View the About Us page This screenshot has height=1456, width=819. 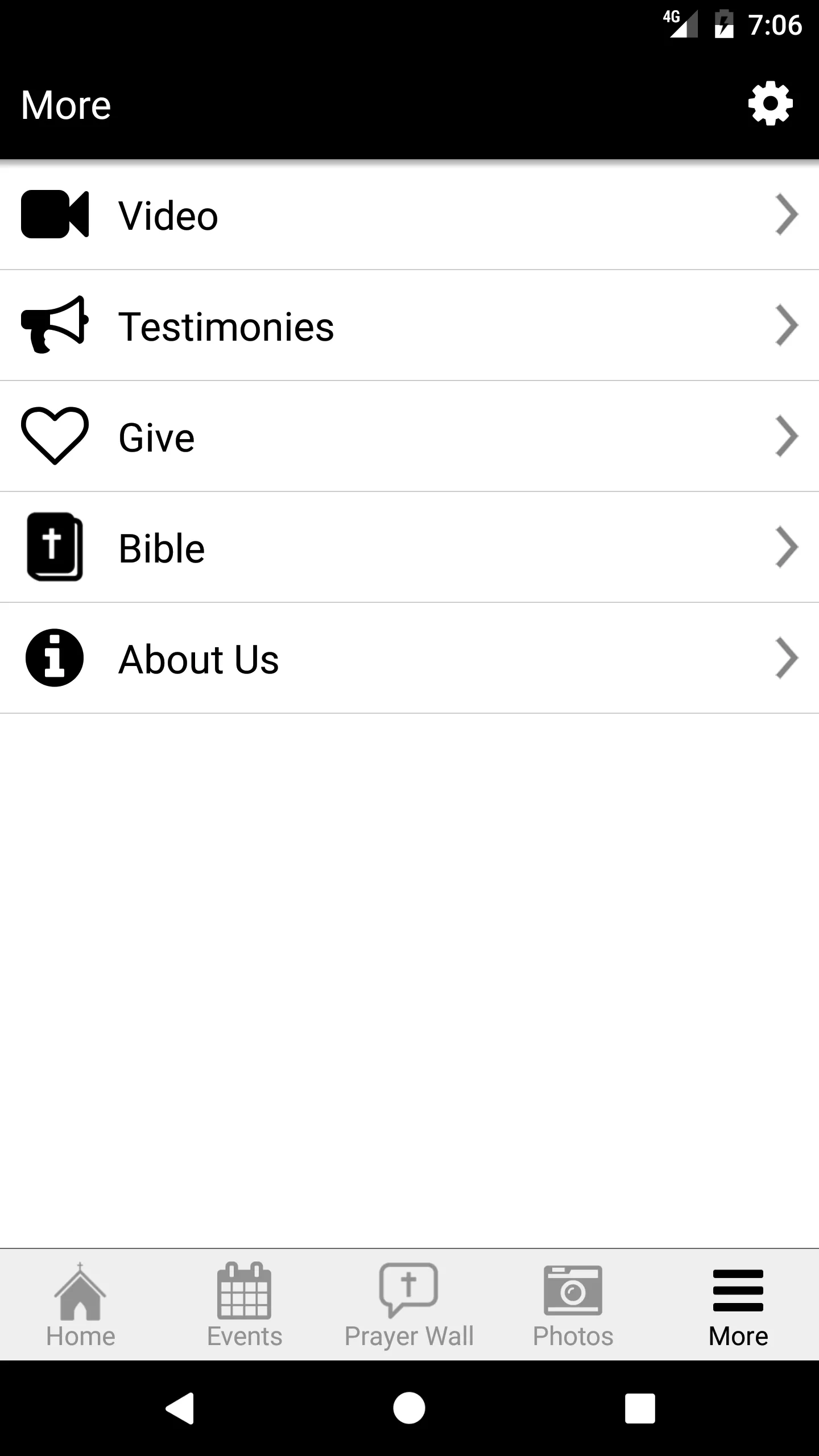click(409, 659)
